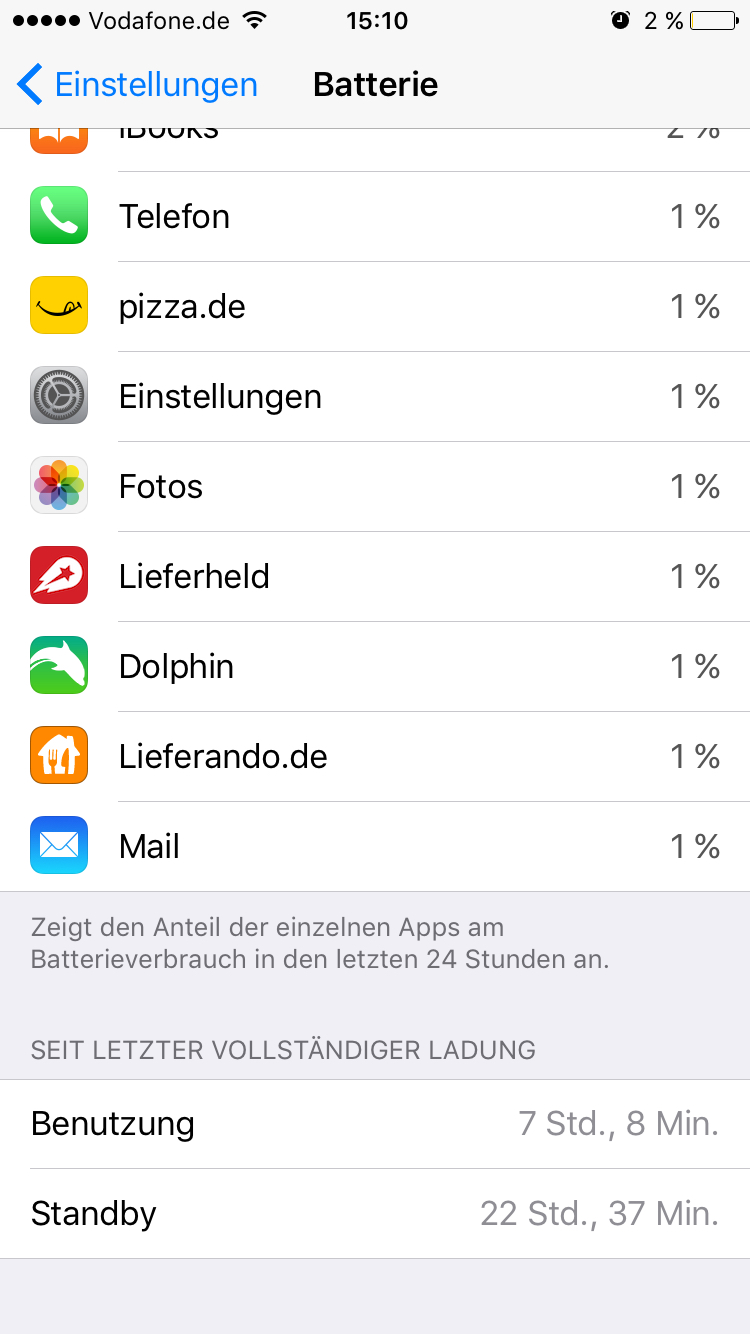Go back to Einstellungen
The width and height of the screenshot is (750, 1334).
pos(138,85)
